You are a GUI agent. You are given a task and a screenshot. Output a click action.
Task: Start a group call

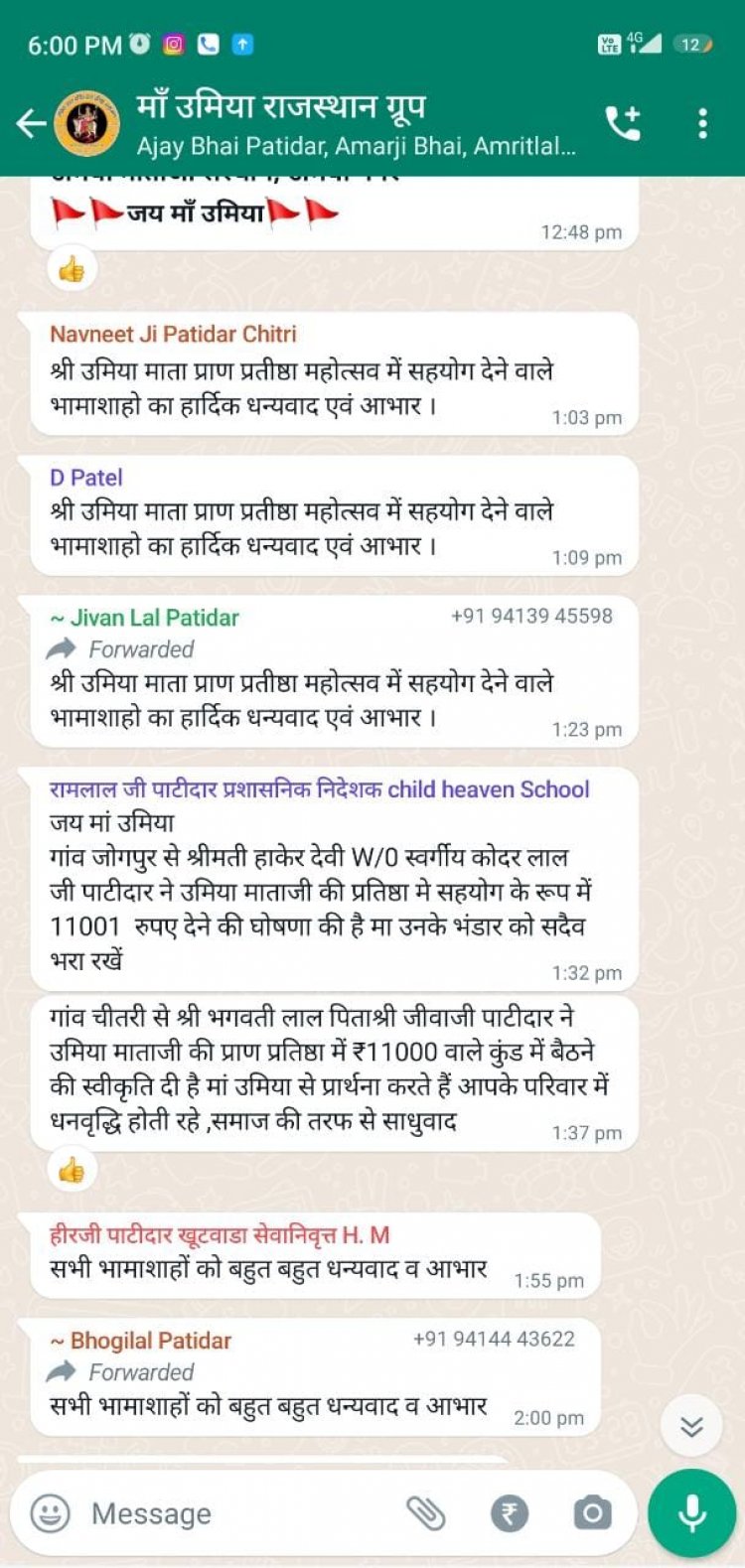click(624, 123)
